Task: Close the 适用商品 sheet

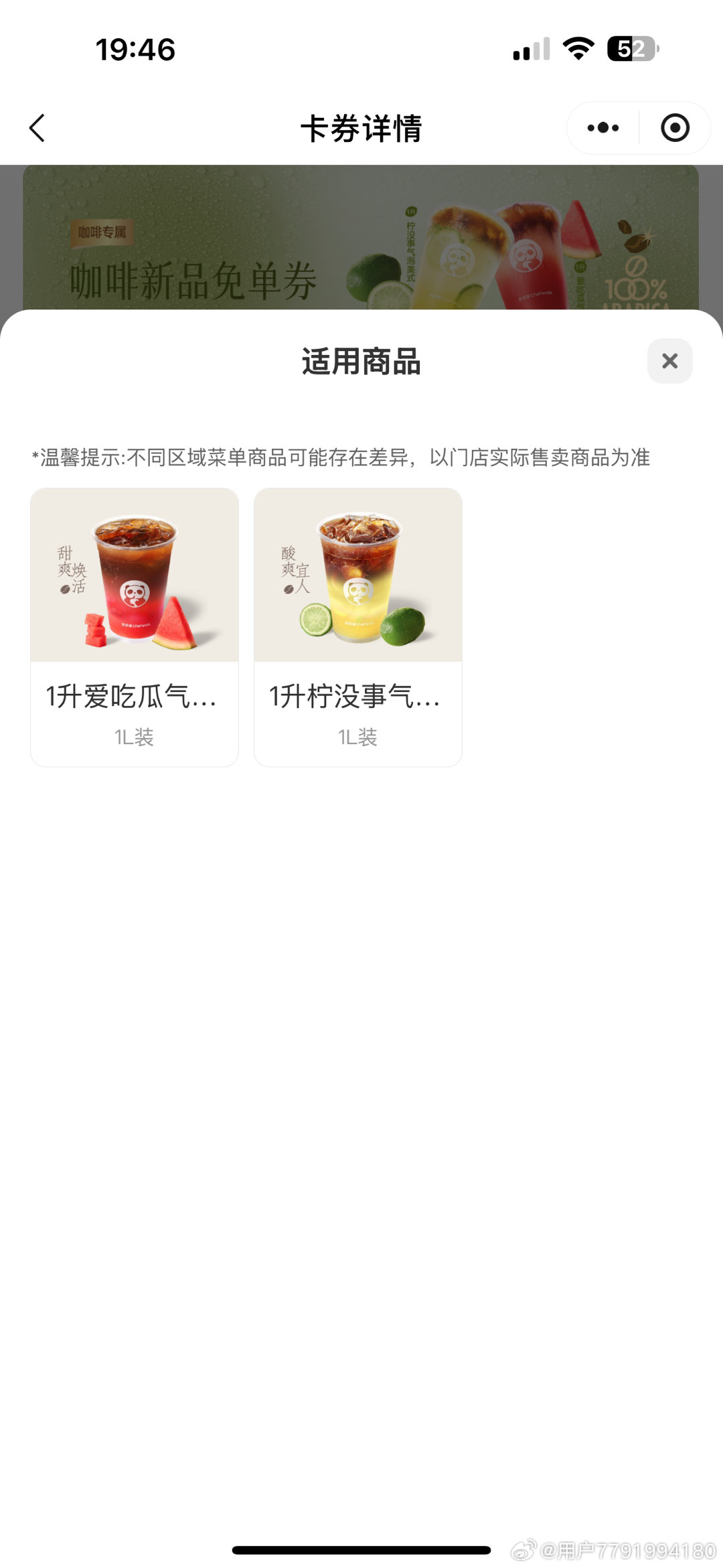Action: 669,361
